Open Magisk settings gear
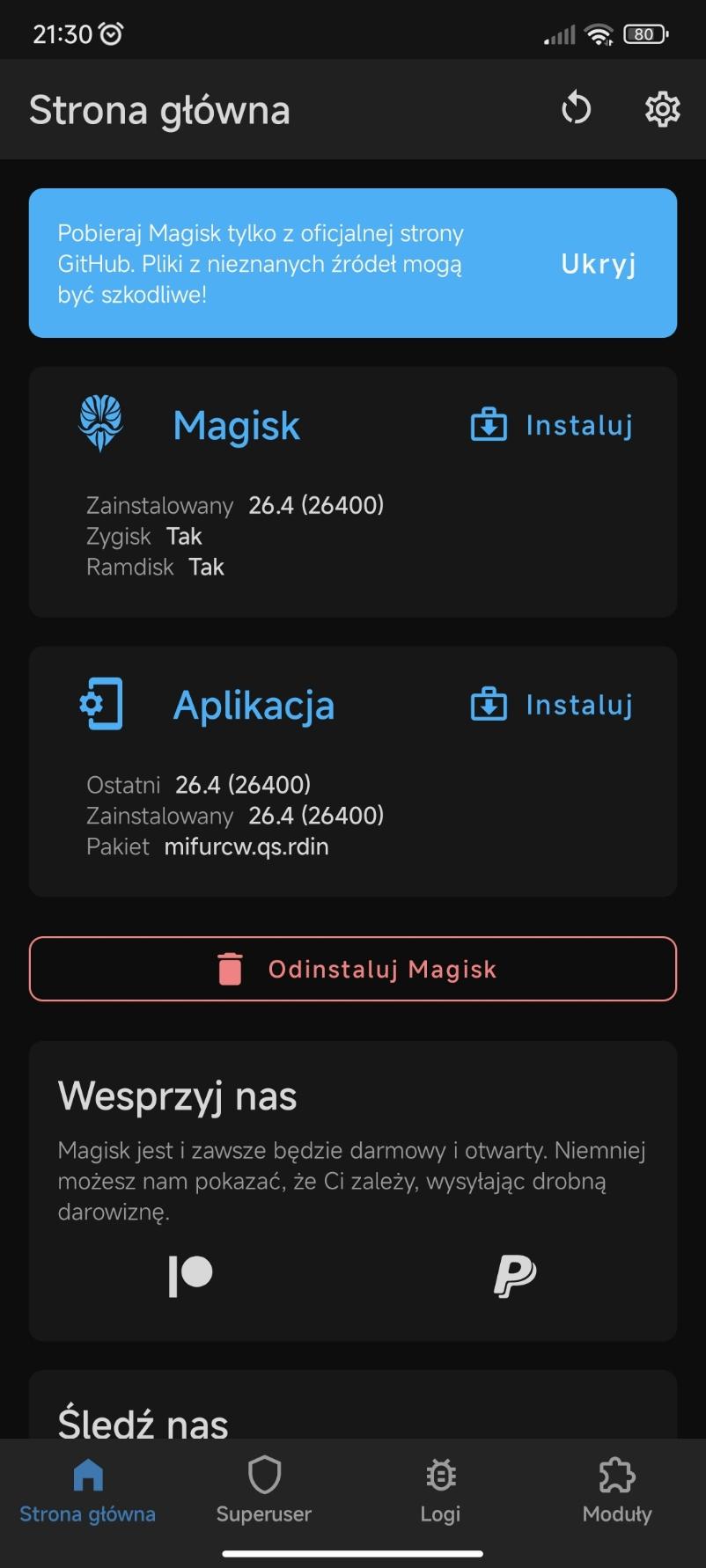706x1568 pixels. 662,109
